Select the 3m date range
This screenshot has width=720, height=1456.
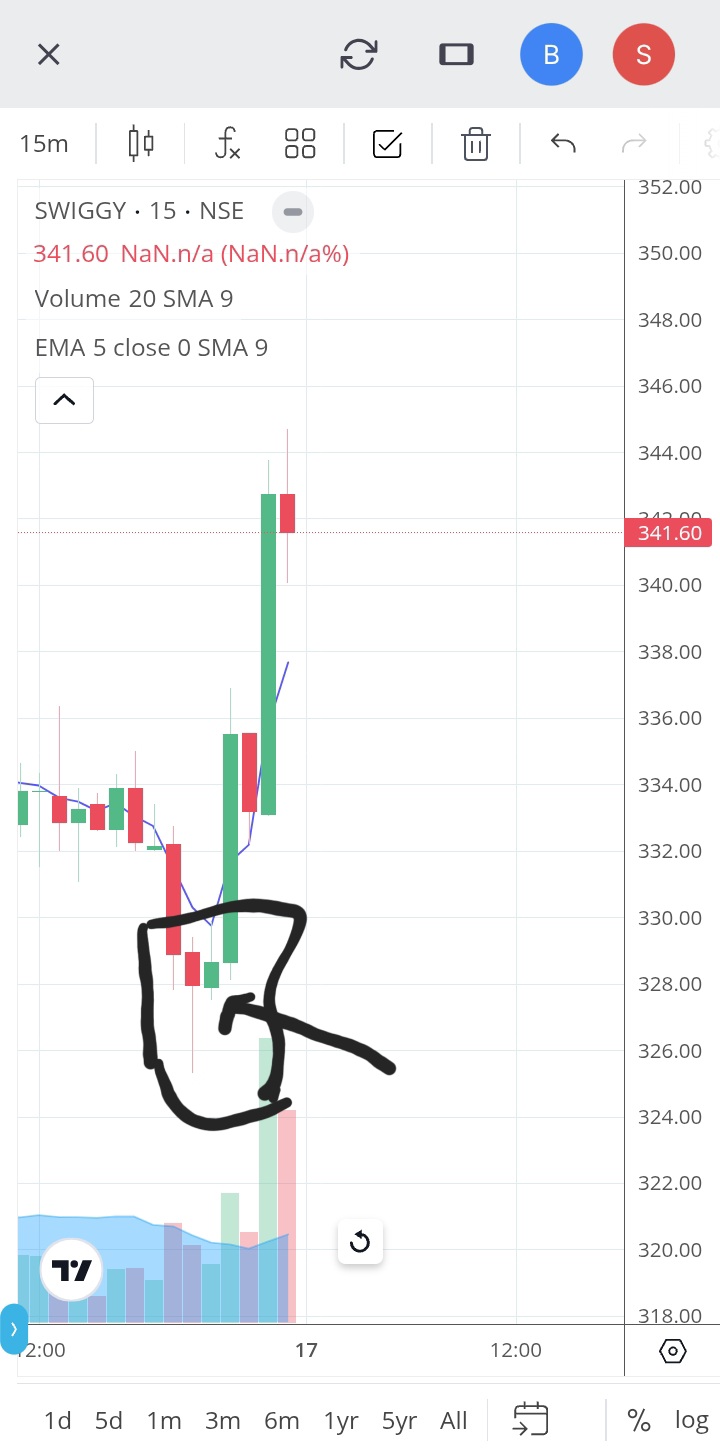[223, 1420]
